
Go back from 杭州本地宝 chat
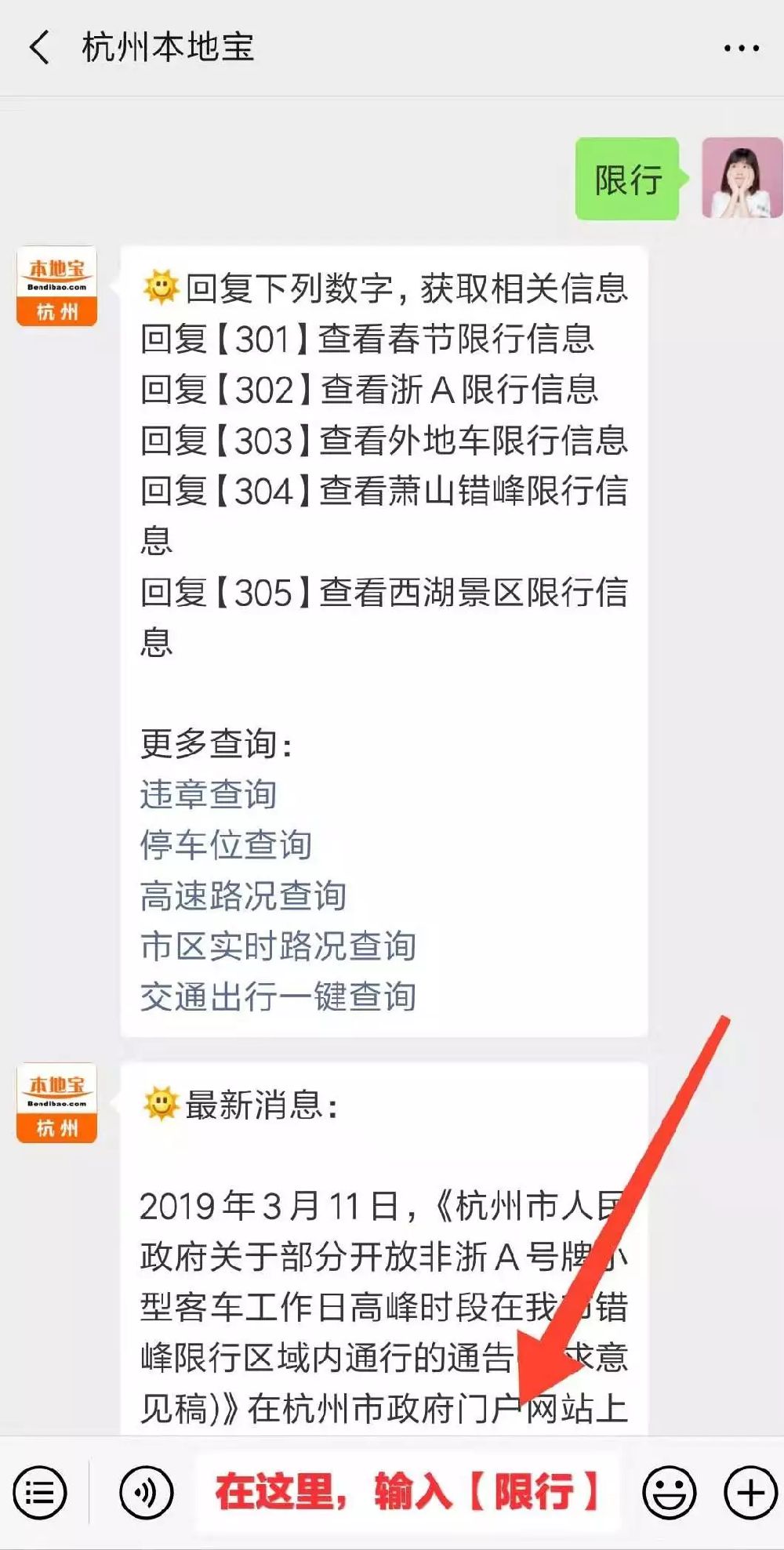(x=39, y=47)
